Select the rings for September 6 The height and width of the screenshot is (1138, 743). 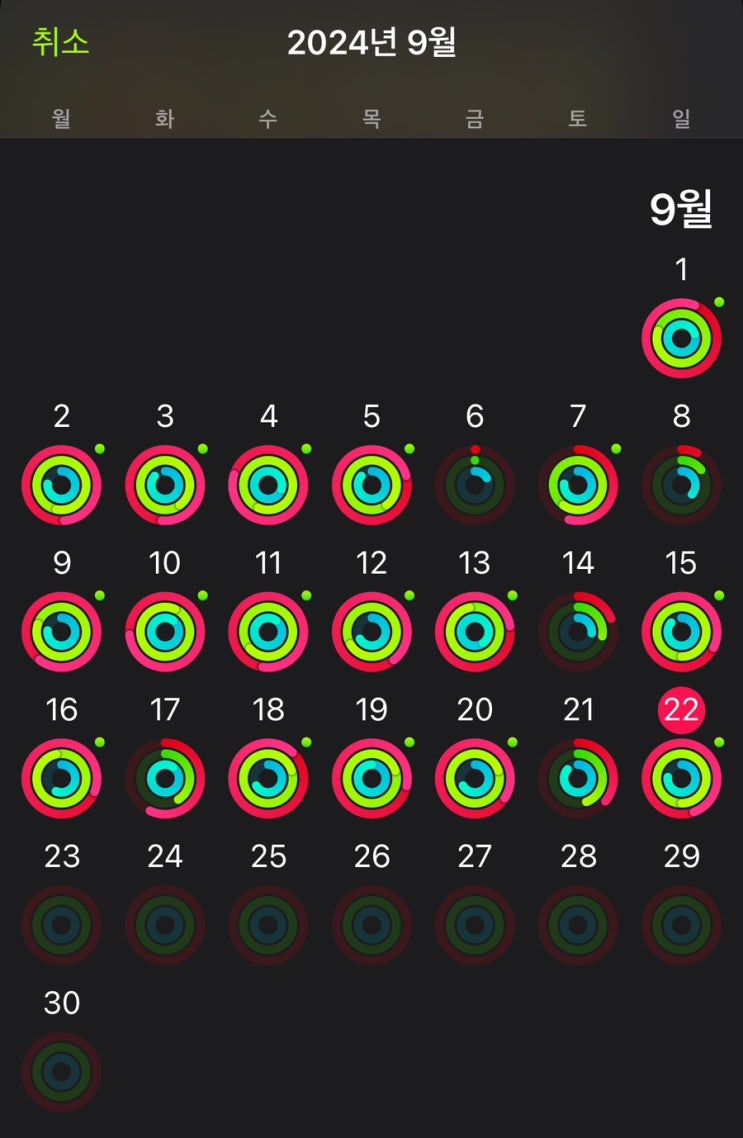point(475,485)
